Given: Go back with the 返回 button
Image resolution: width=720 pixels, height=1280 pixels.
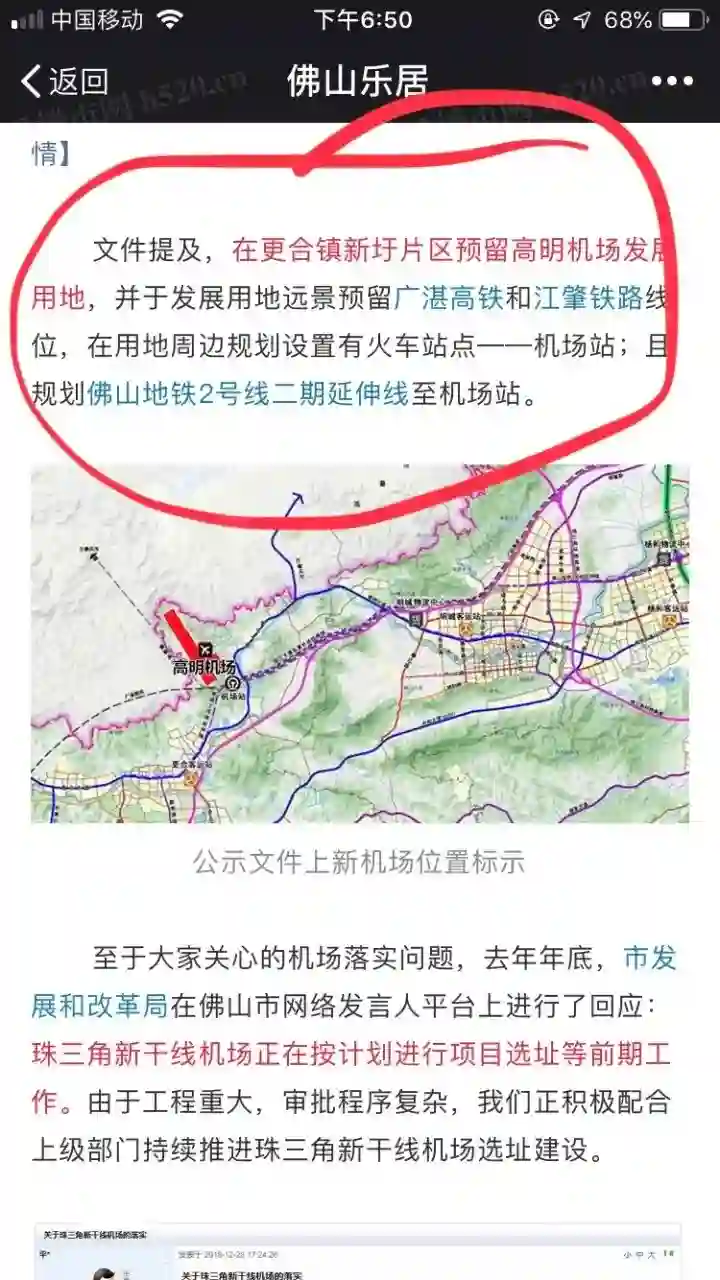Looking at the screenshot, I should pos(64,81).
